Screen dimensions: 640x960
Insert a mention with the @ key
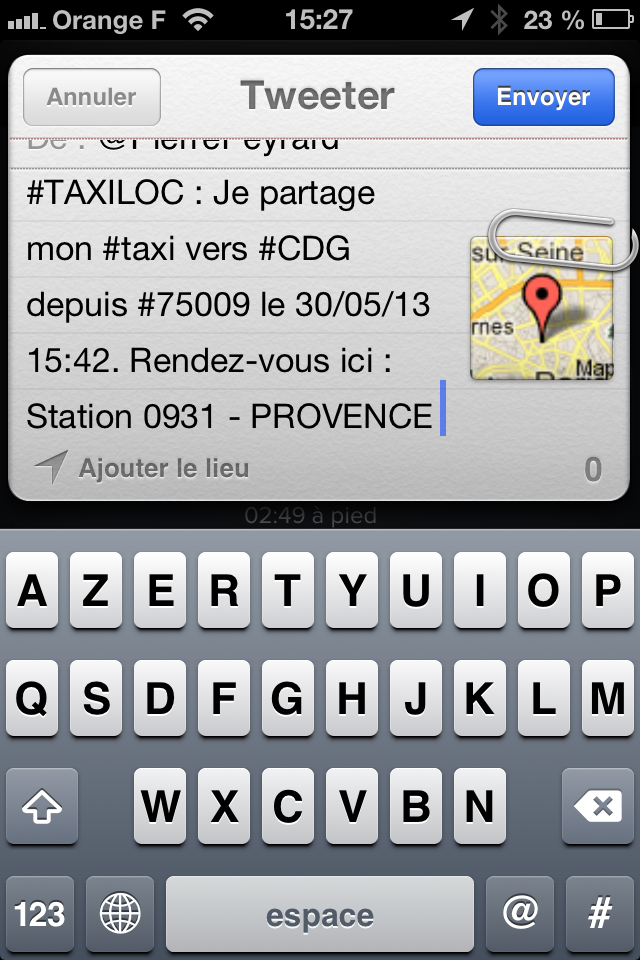pyautogui.click(x=519, y=914)
